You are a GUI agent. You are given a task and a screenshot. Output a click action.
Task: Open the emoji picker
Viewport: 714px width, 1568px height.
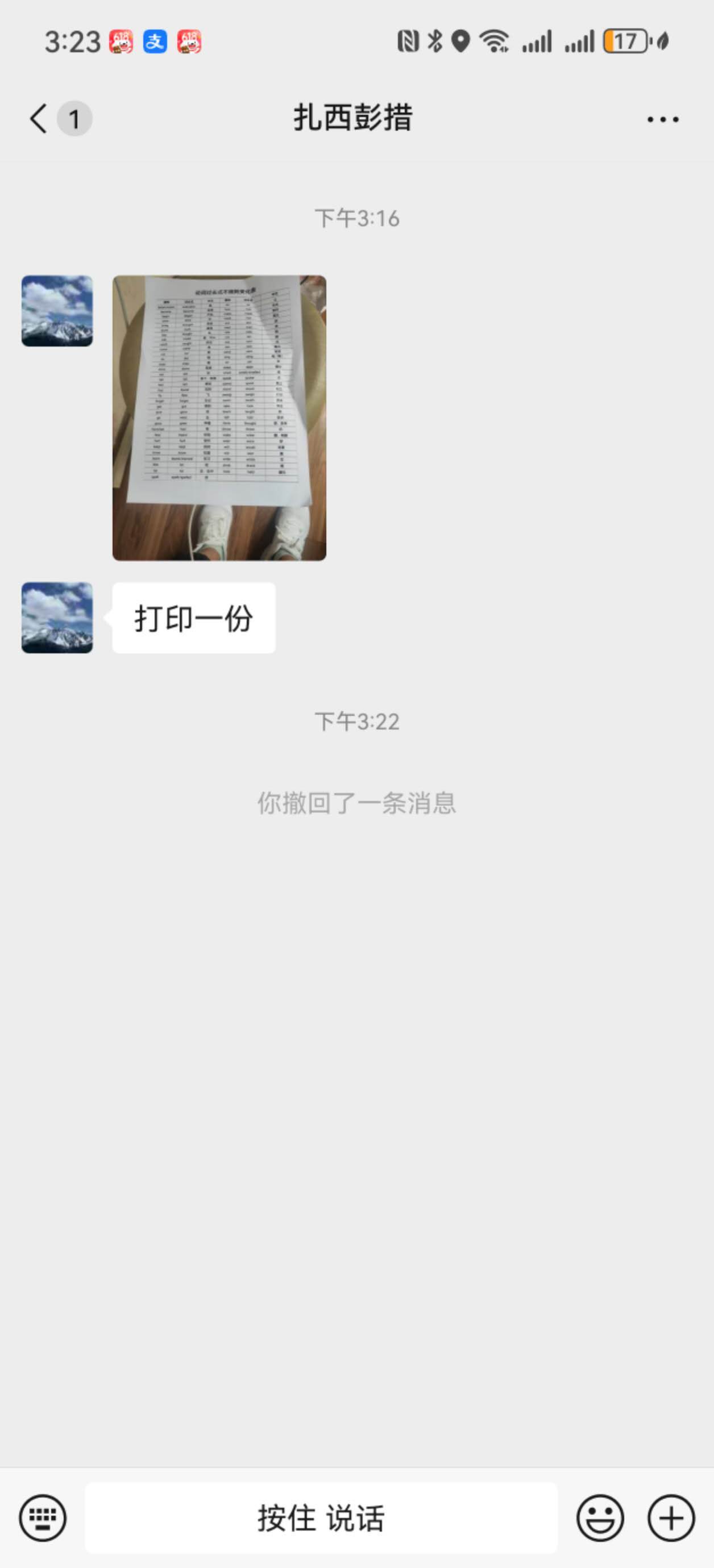pyautogui.click(x=600, y=1517)
